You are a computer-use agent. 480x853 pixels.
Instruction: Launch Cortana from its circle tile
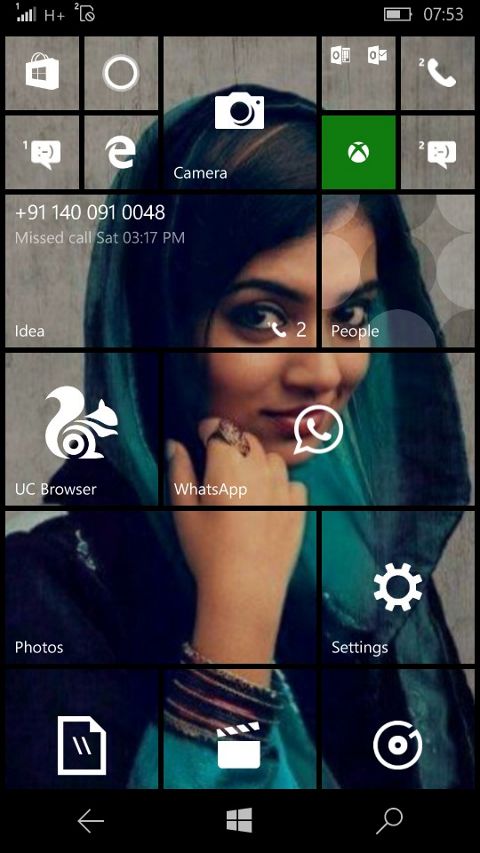[121, 73]
